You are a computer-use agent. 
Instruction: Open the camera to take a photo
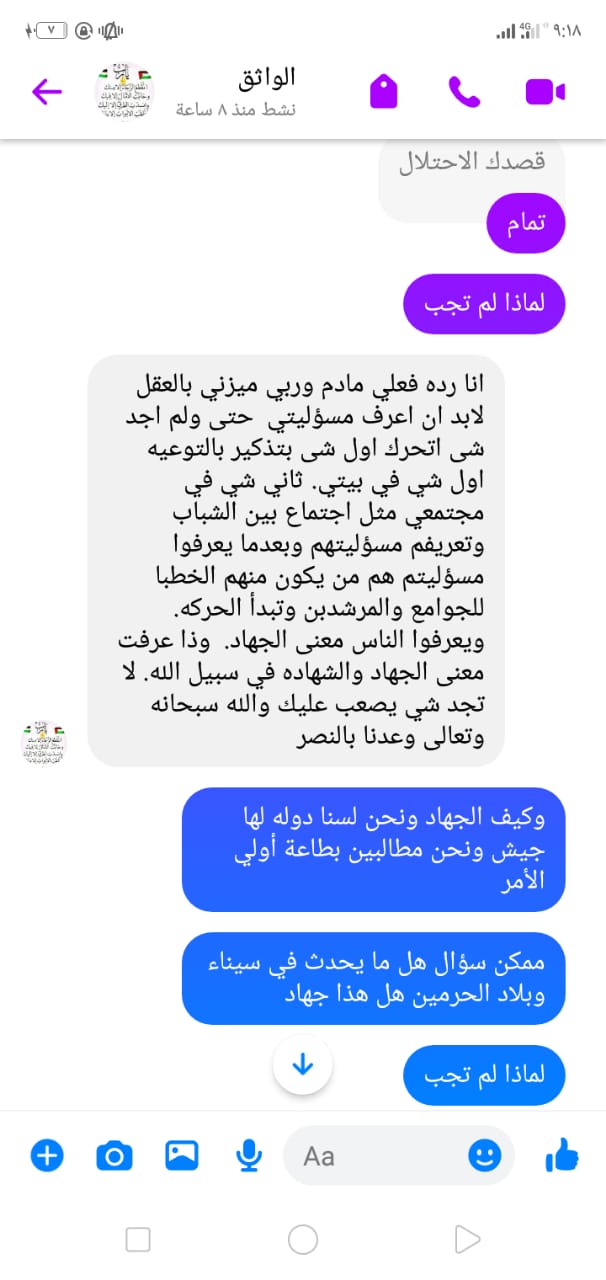[114, 1157]
